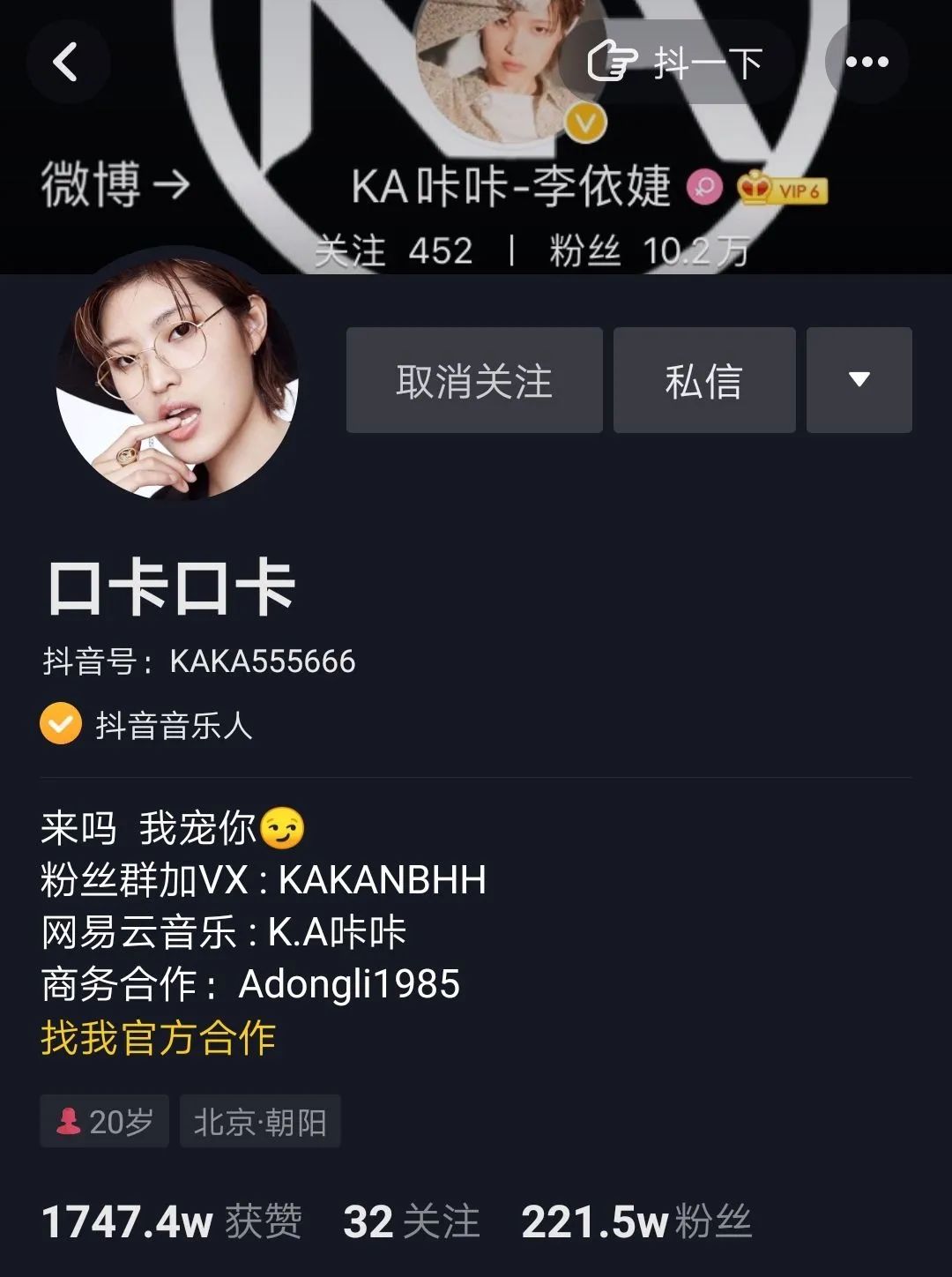Tap the orange 抖音音乐人 verification badge
952x1277 pixels.
coord(60,727)
